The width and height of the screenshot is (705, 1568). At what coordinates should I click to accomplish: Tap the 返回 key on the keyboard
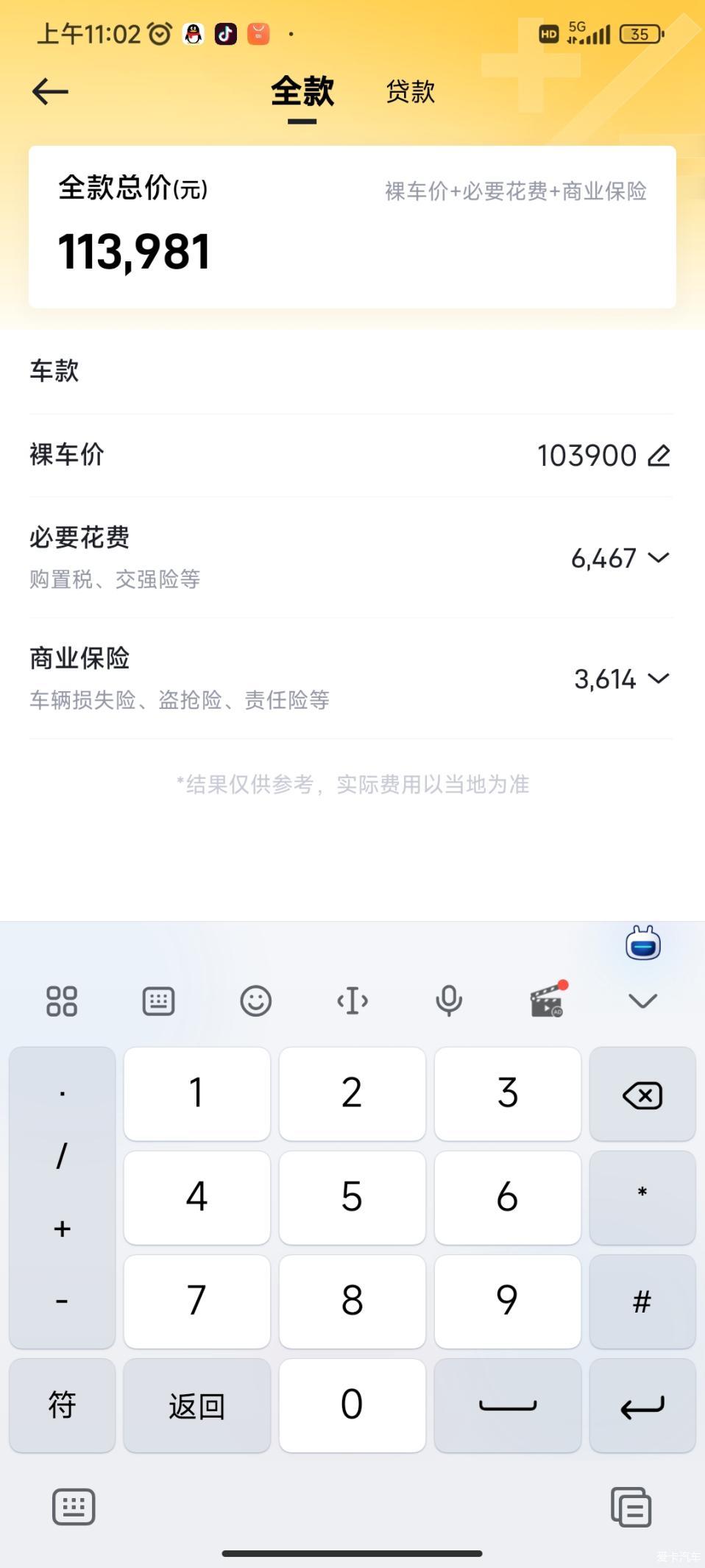point(196,1405)
